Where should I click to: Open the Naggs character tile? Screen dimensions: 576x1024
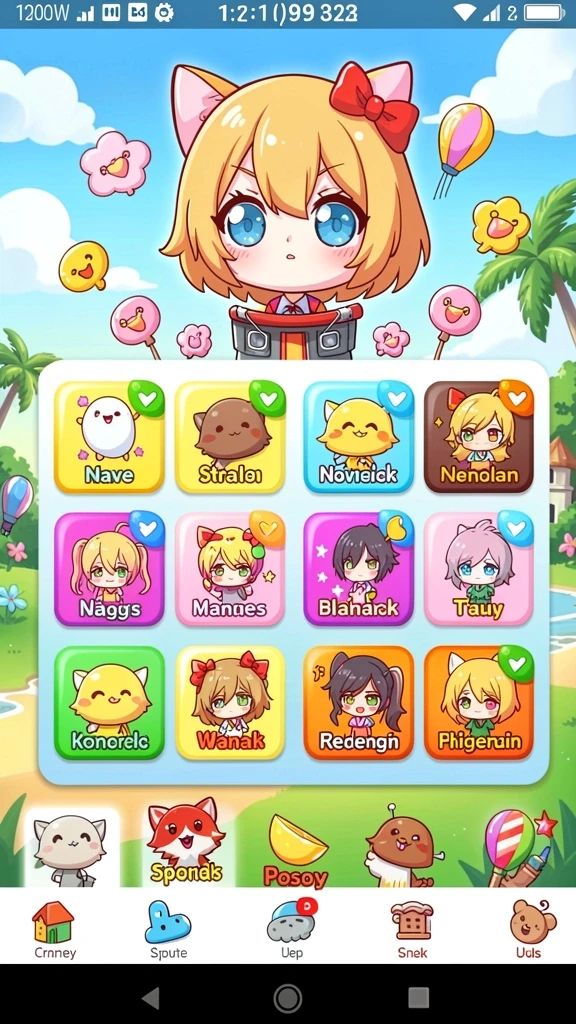pos(109,569)
